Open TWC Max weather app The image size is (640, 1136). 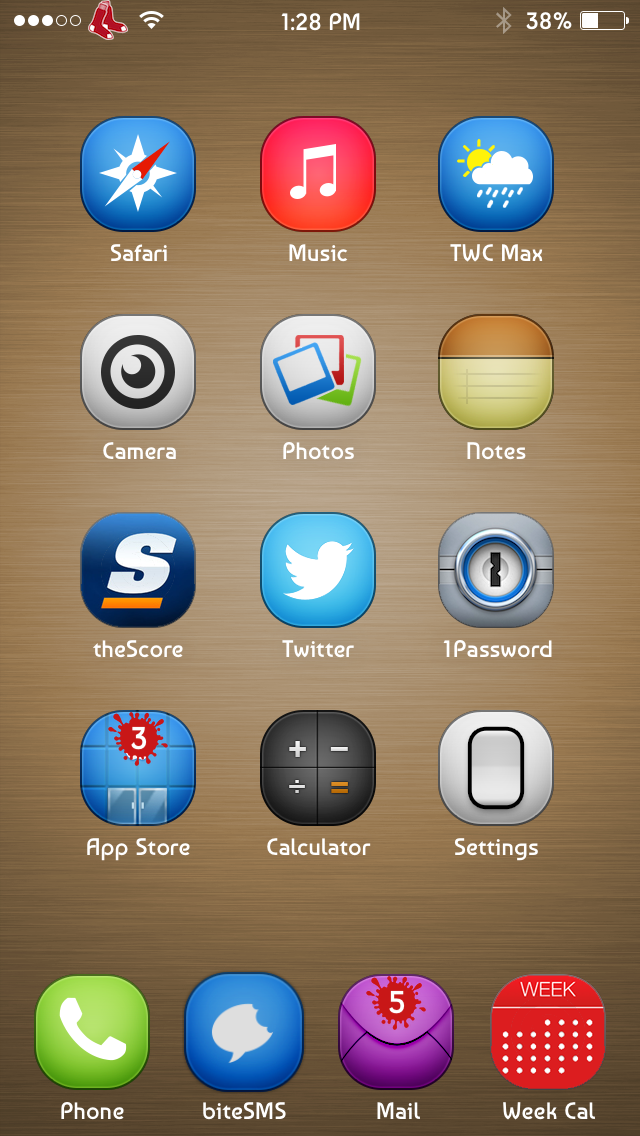496,175
